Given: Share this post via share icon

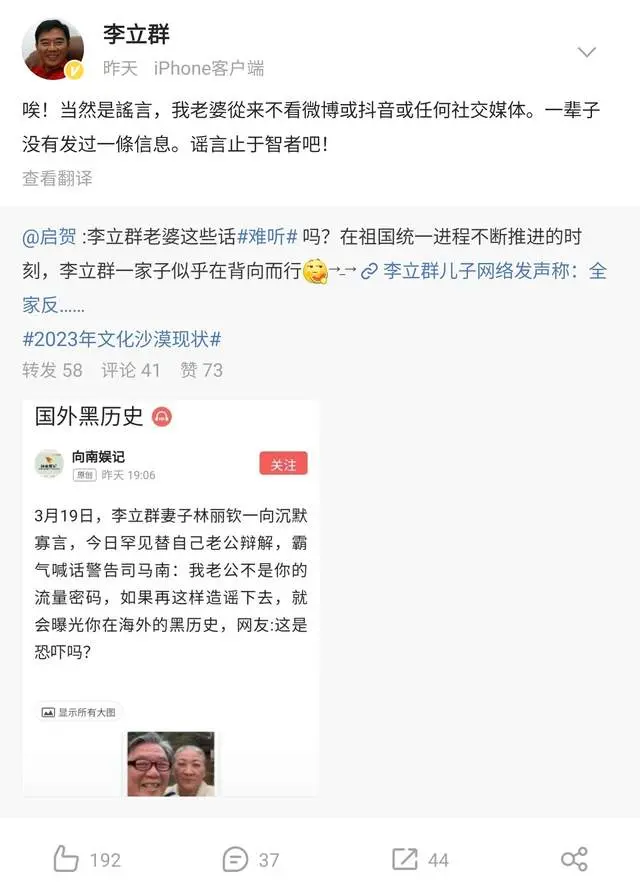Looking at the screenshot, I should (573, 859).
